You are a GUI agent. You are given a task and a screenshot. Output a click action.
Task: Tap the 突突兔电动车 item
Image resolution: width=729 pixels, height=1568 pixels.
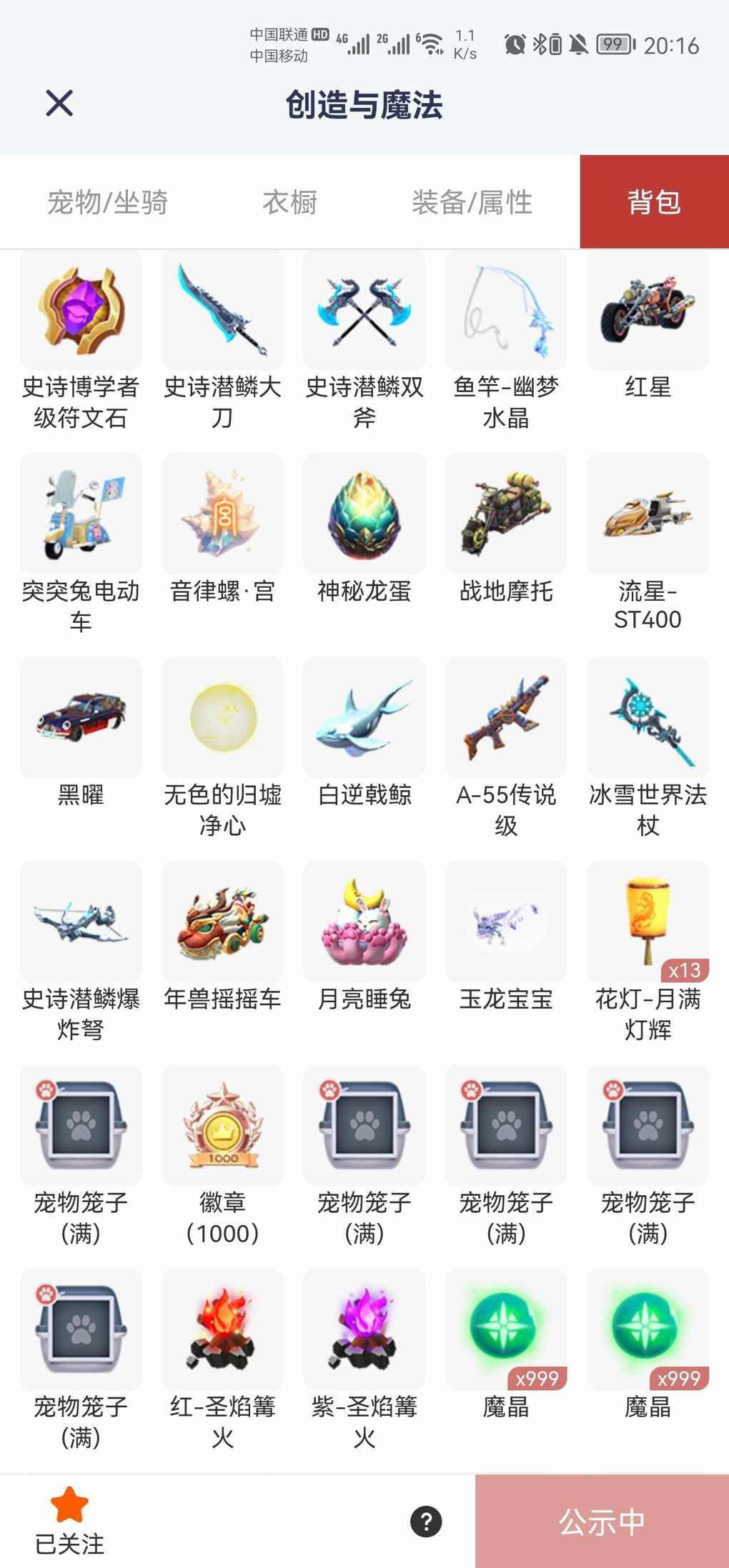pyautogui.click(x=81, y=514)
